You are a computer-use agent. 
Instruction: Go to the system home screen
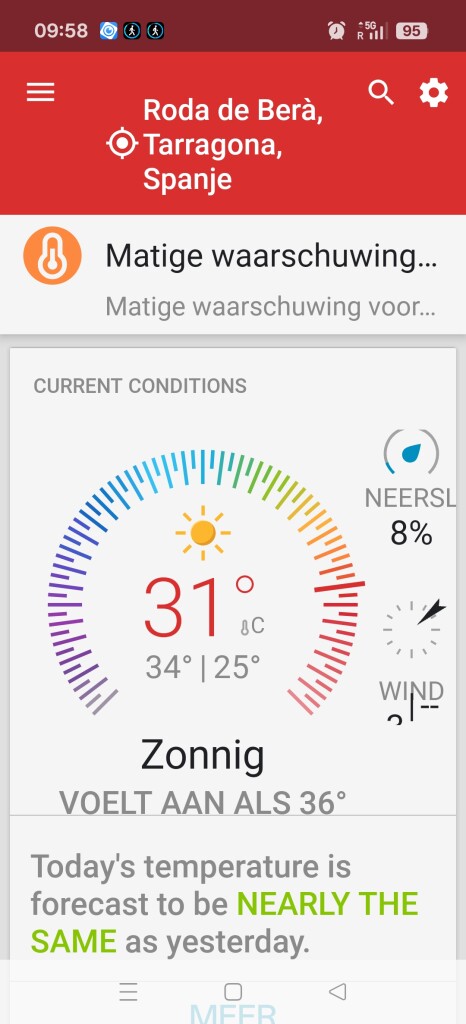(233, 991)
